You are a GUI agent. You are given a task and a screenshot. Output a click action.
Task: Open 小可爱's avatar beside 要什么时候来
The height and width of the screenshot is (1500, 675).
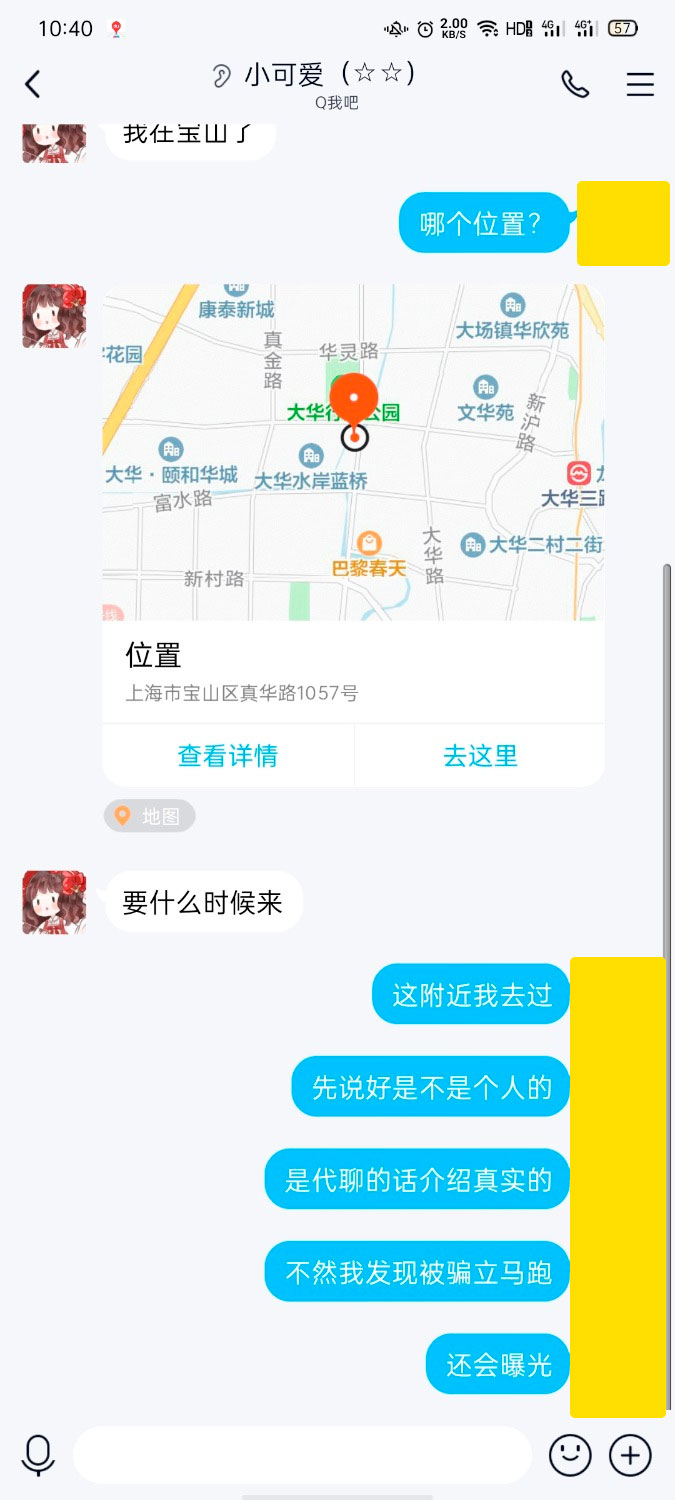[54, 902]
